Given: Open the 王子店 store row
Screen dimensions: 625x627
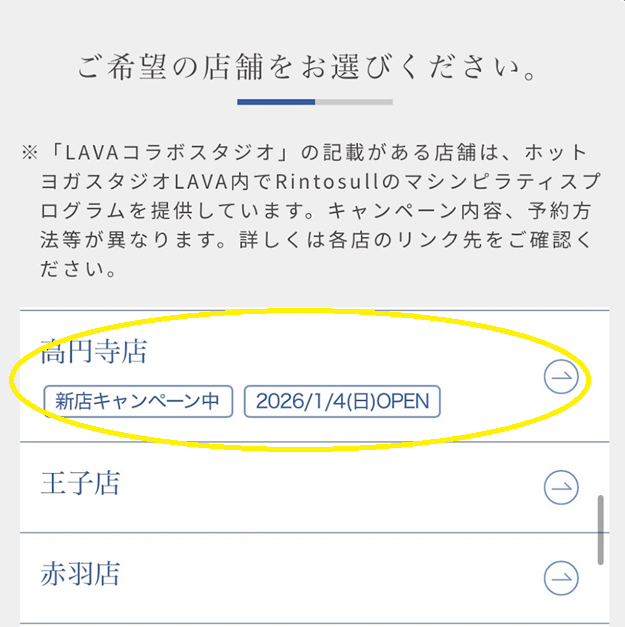Looking at the screenshot, I should (300, 487).
